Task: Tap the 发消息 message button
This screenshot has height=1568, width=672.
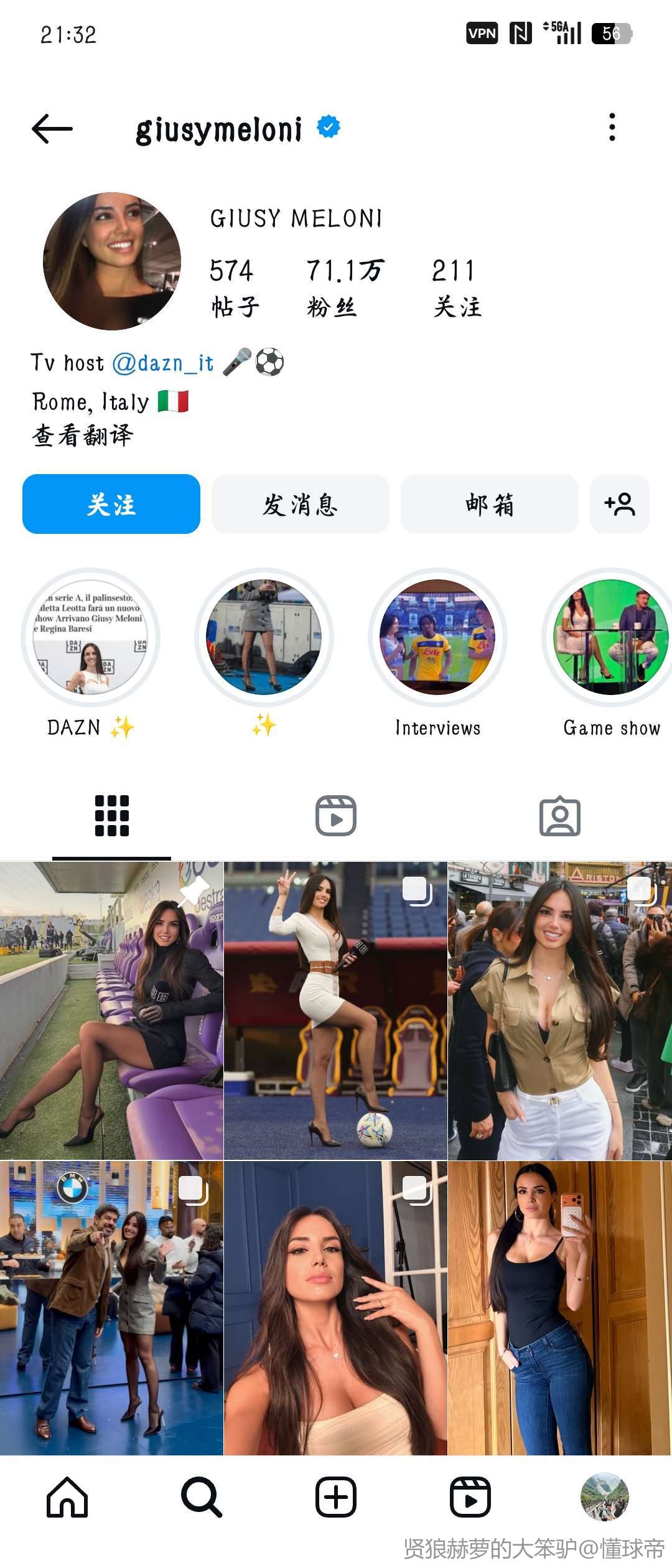Action: pos(300,504)
